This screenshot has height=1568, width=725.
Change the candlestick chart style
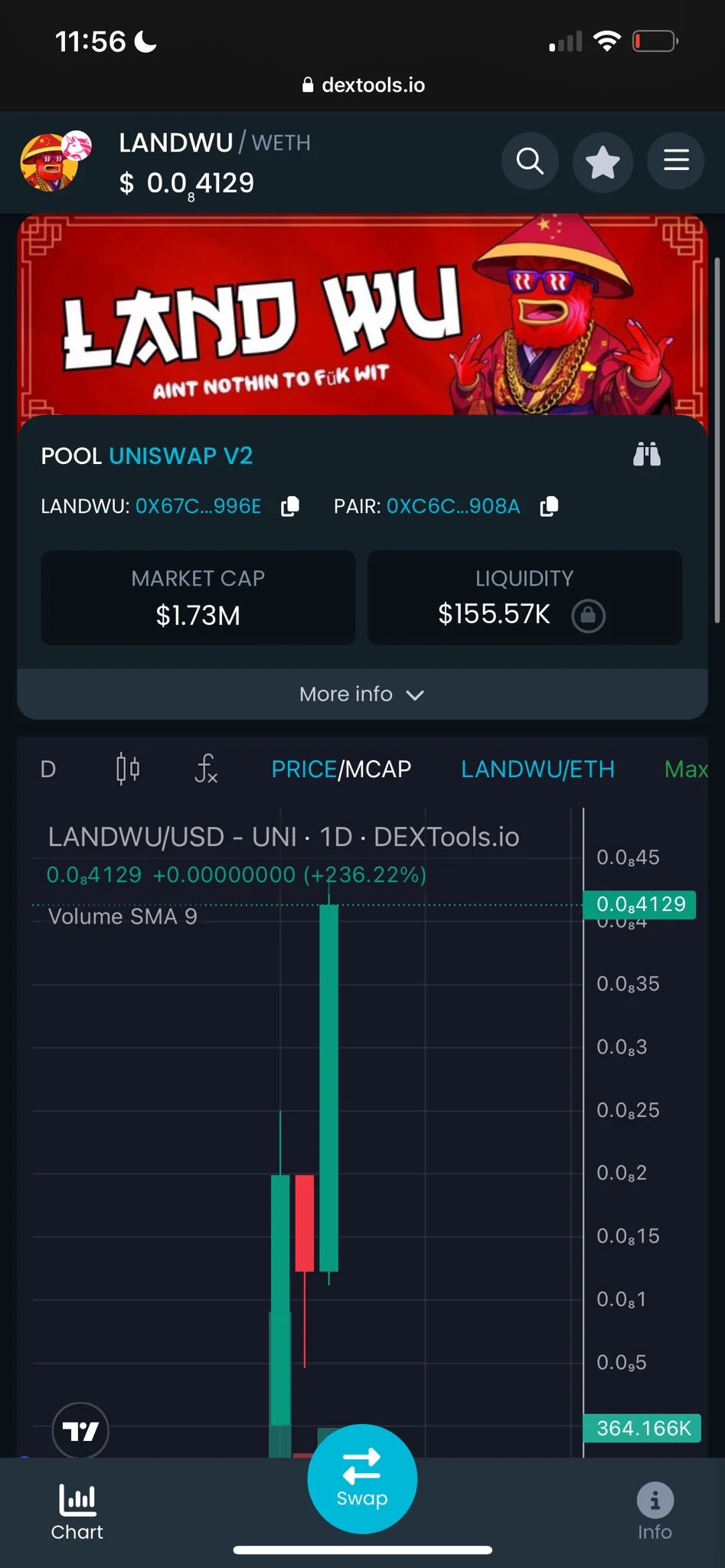coord(128,768)
